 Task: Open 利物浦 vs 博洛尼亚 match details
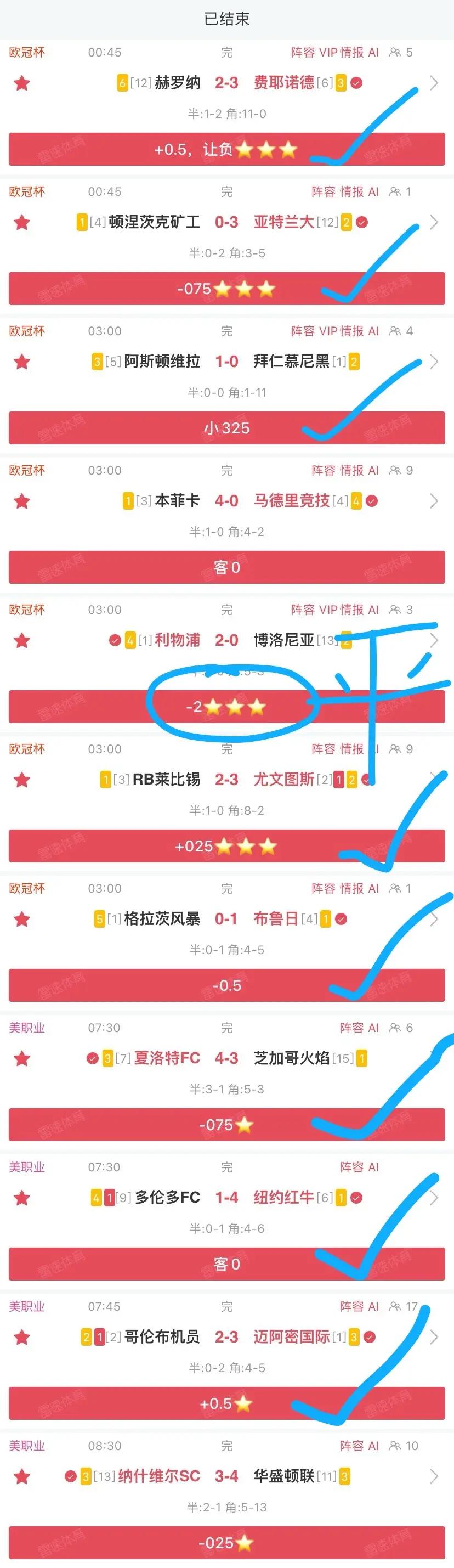point(433,640)
